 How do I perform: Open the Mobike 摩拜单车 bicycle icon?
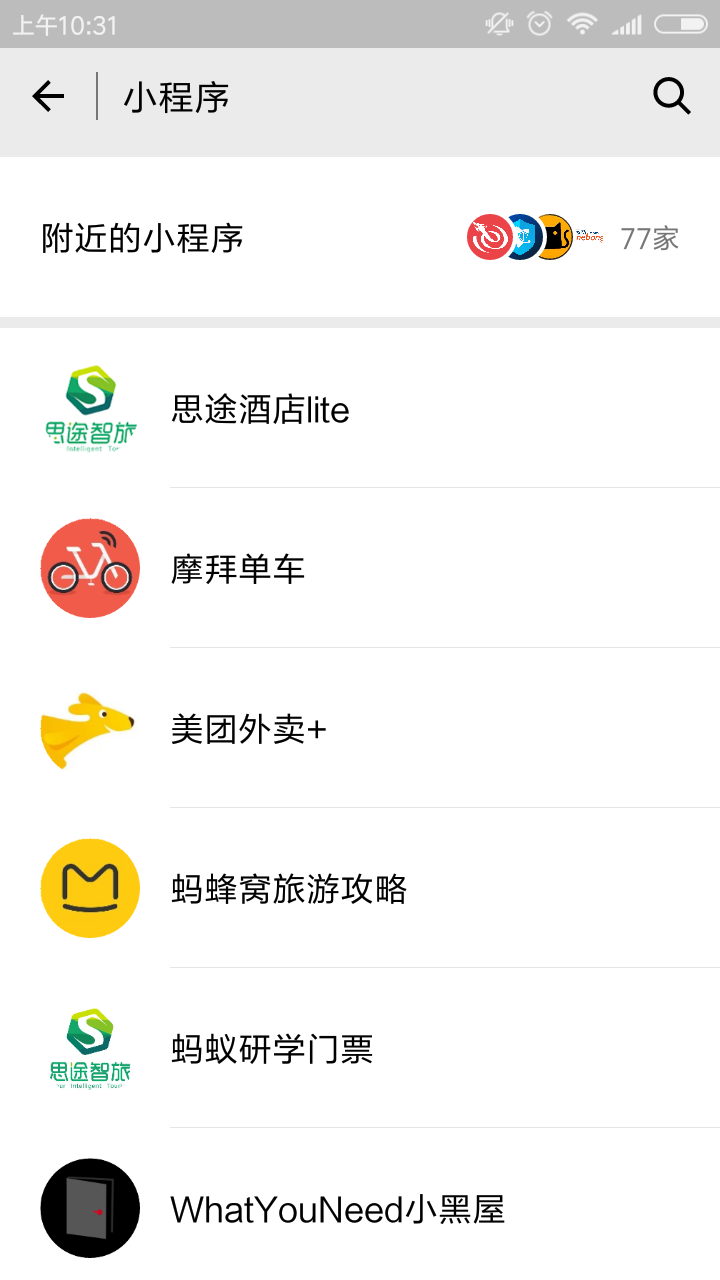click(x=90, y=568)
